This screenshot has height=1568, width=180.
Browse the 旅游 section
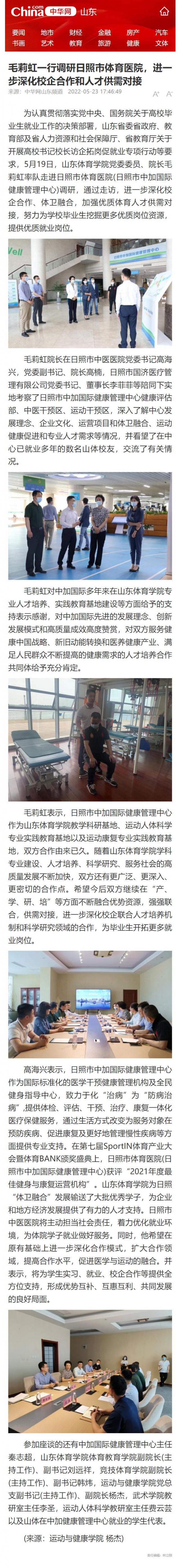coord(104,44)
